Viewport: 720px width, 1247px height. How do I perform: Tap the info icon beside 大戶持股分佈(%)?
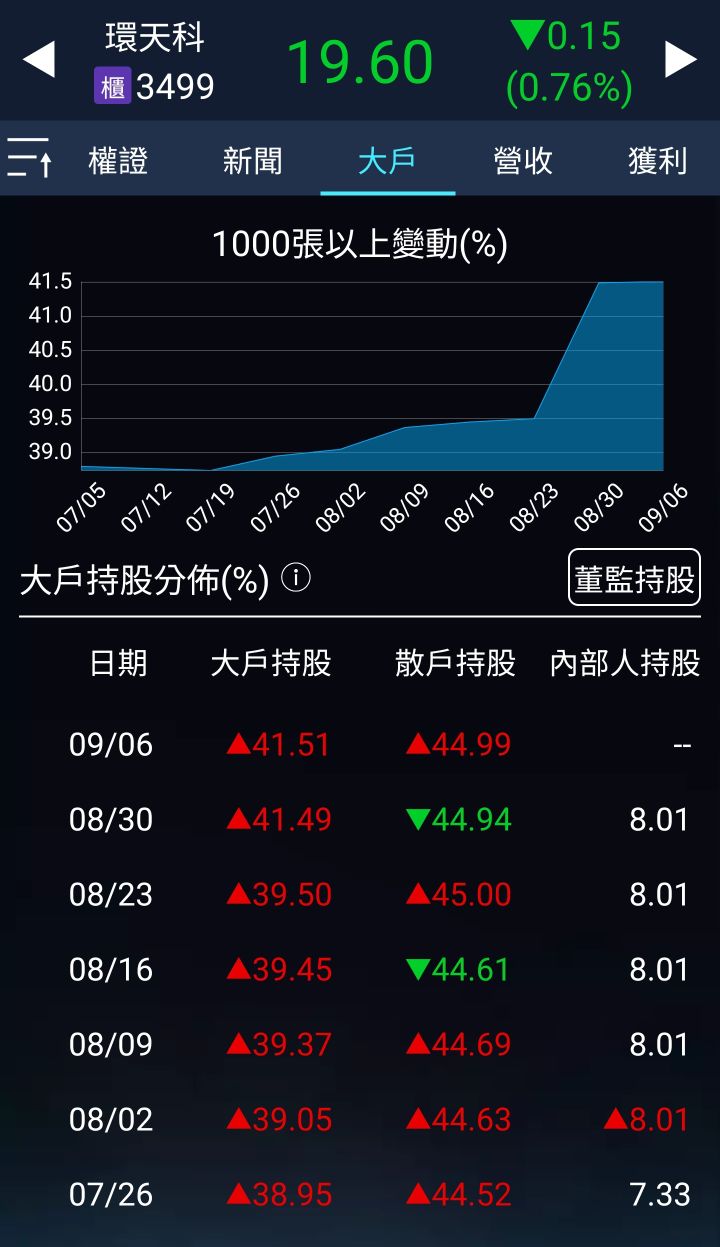pos(296,578)
